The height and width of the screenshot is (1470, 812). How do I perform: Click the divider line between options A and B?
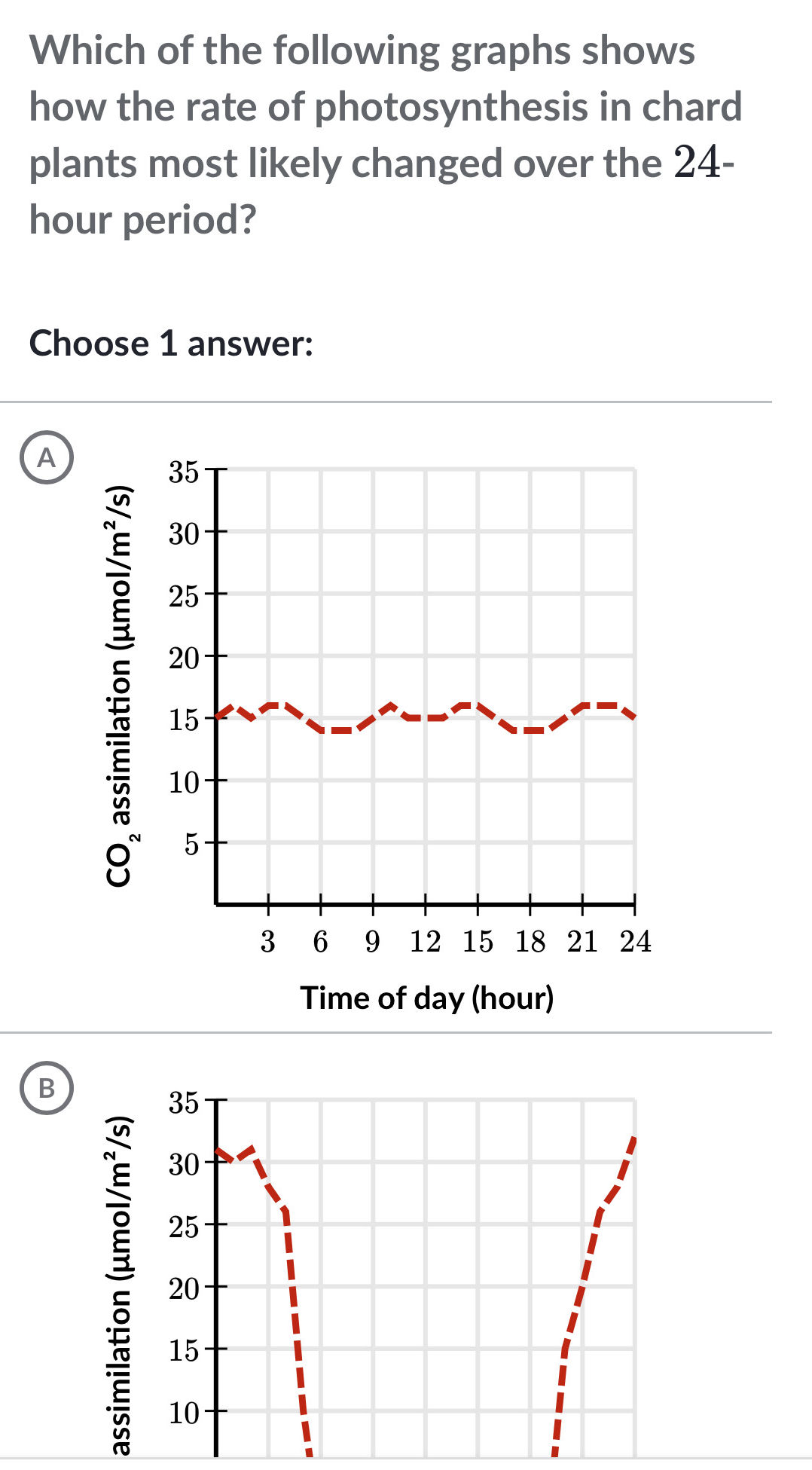pos(406,1031)
